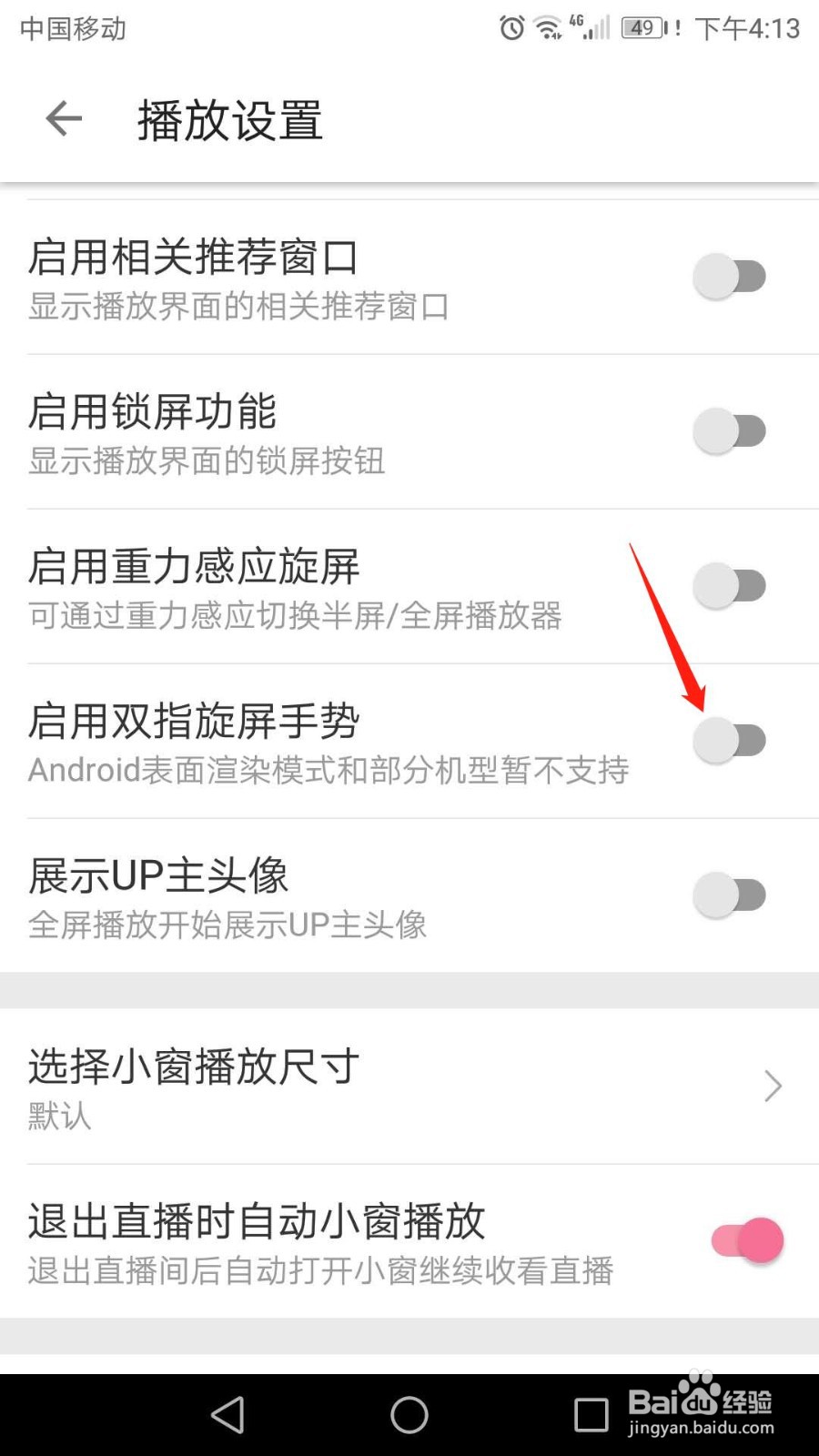Tap the Android back triangle in navigation bar
This screenshot has height=1456, width=819.
tap(227, 1415)
